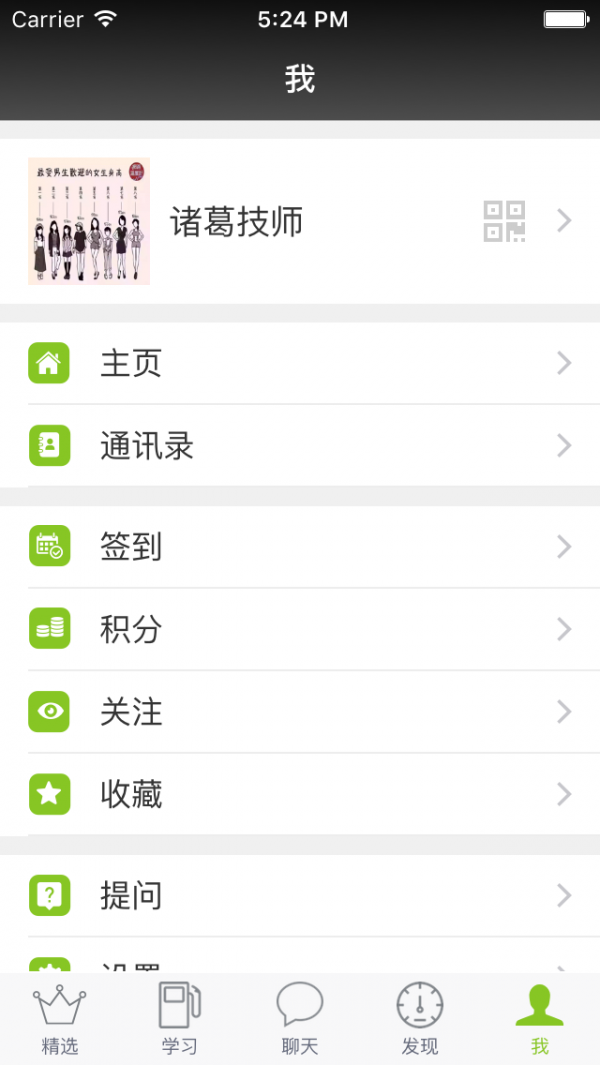
Task: Switch to the 精选 tab
Action: (60, 1019)
